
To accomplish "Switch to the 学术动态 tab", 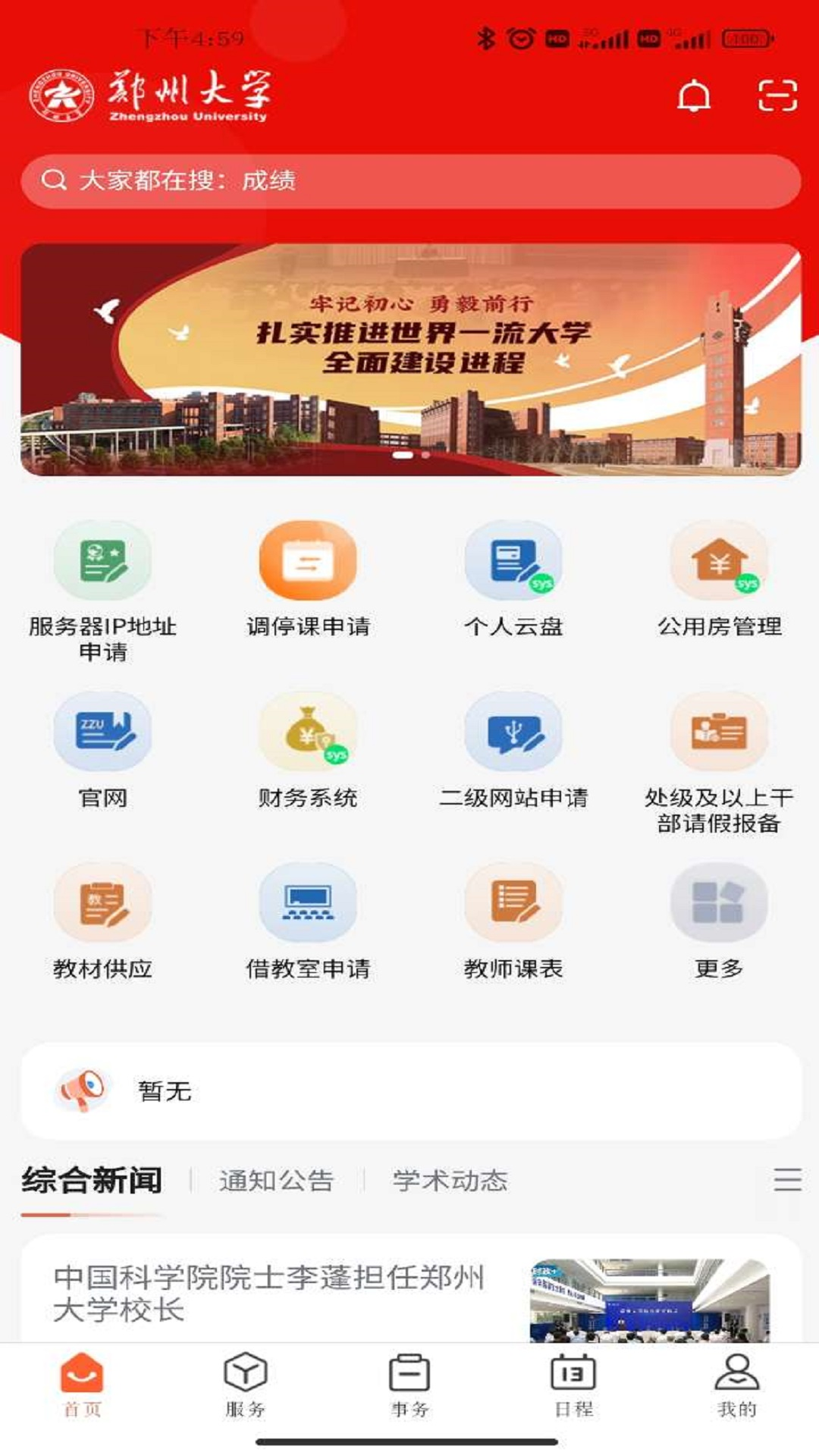I will pos(450,1181).
